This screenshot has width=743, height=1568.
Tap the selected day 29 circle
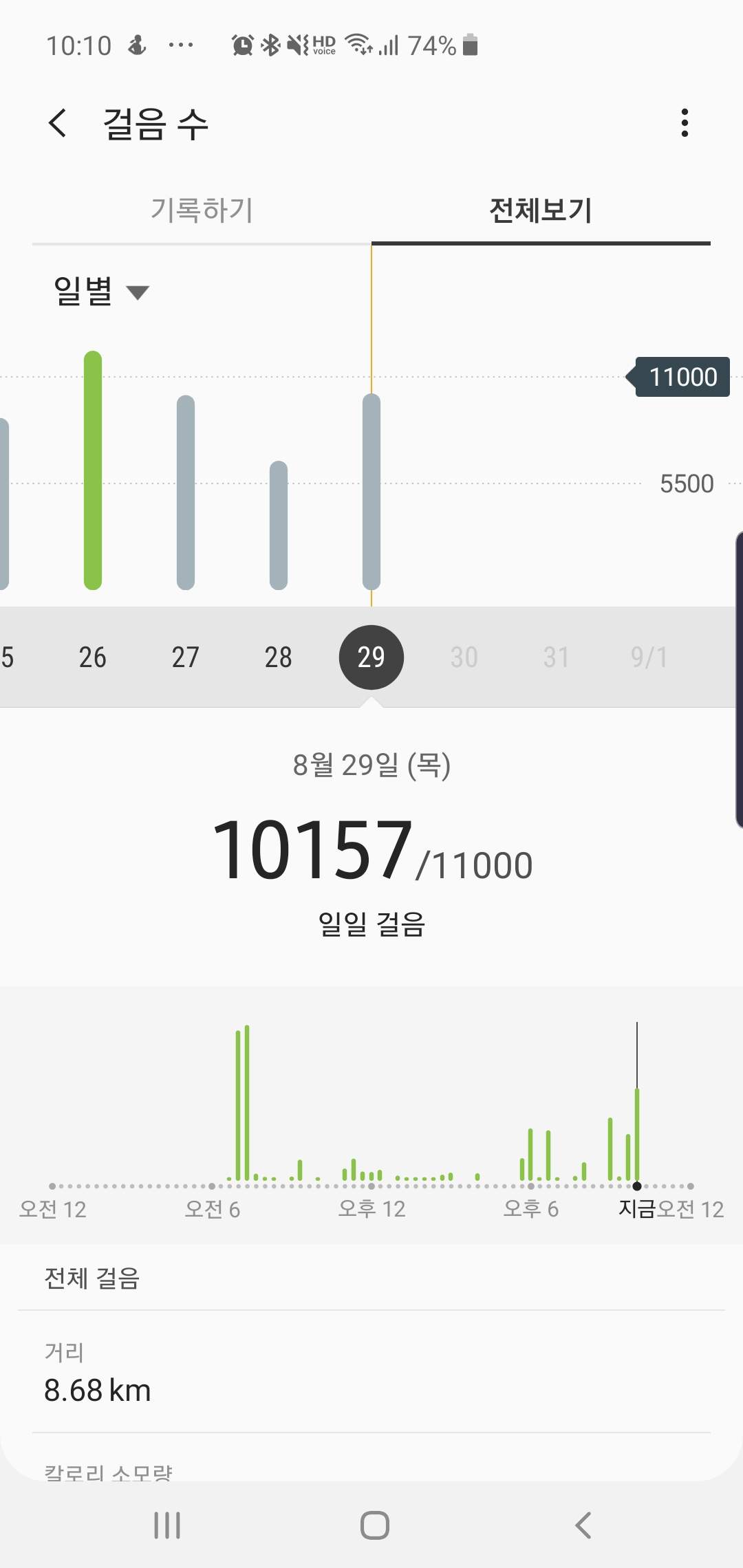click(x=371, y=657)
